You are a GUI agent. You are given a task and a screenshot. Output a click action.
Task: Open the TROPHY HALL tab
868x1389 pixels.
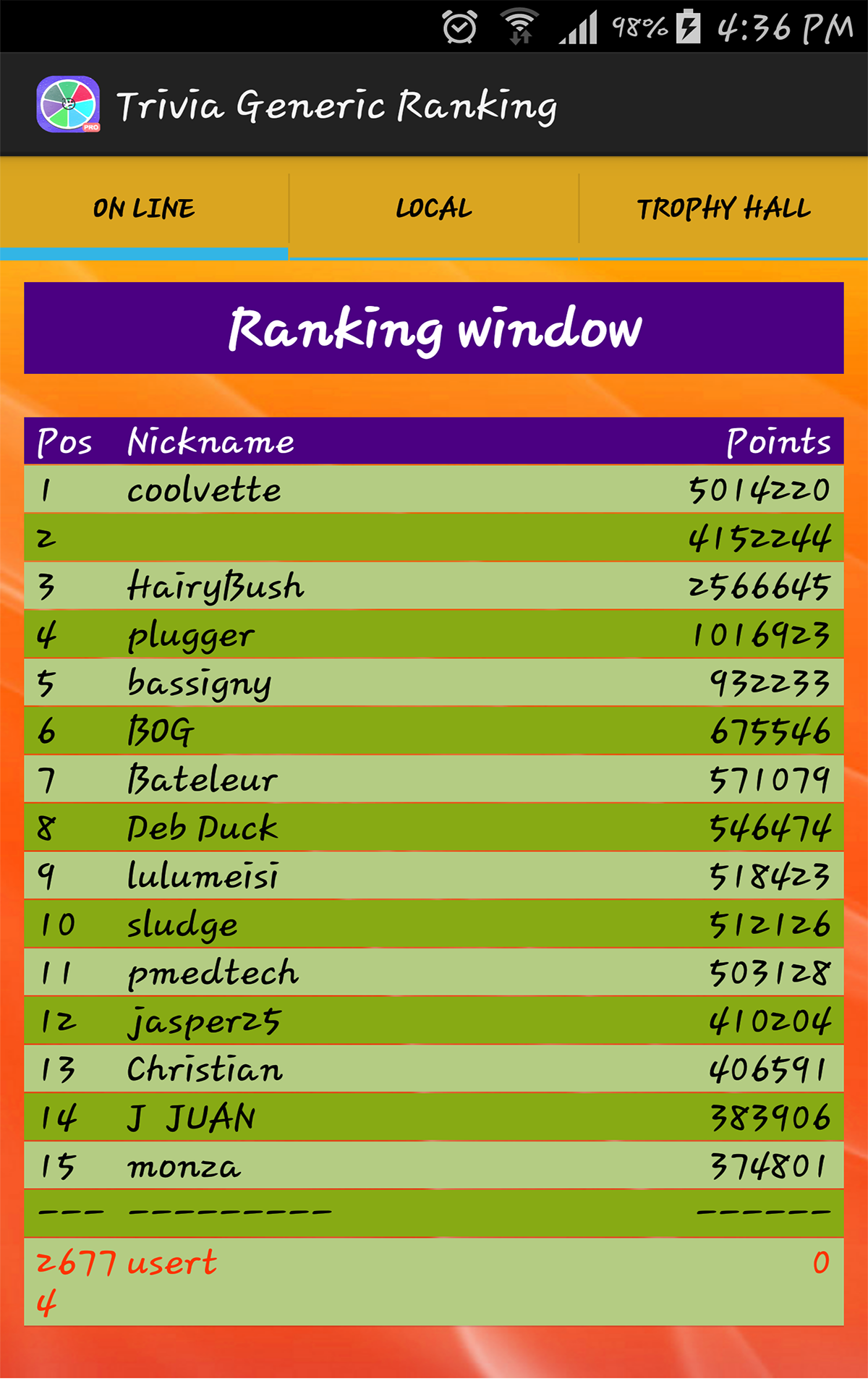pos(723,209)
